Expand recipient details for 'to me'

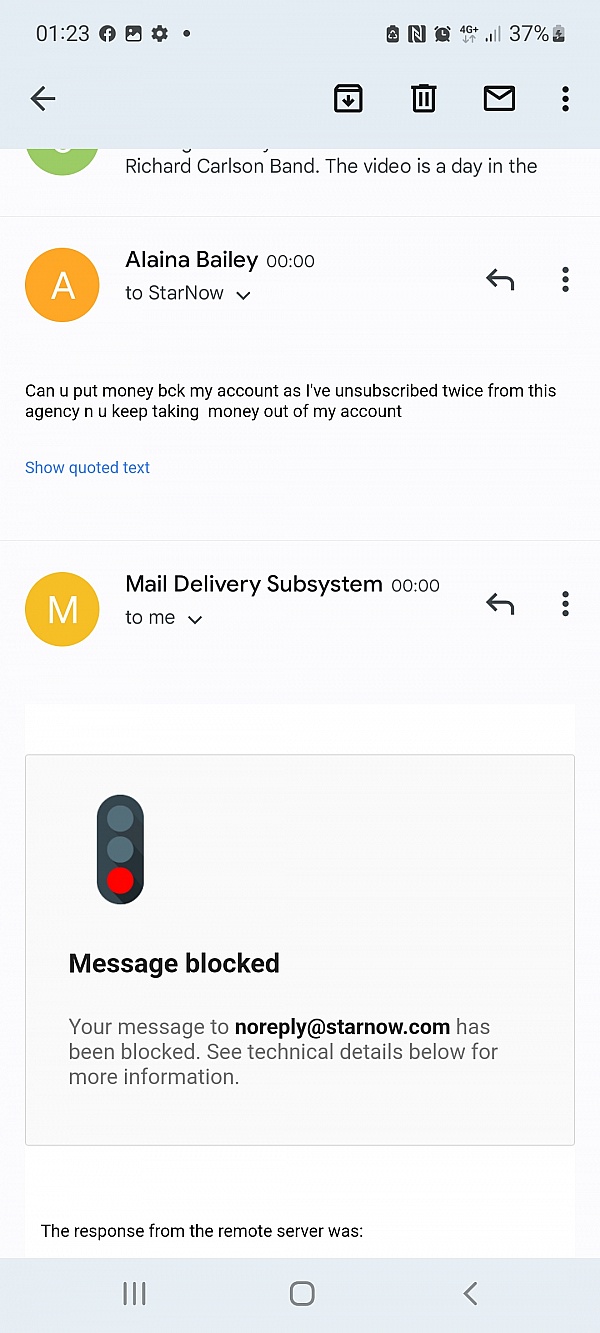click(195, 619)
